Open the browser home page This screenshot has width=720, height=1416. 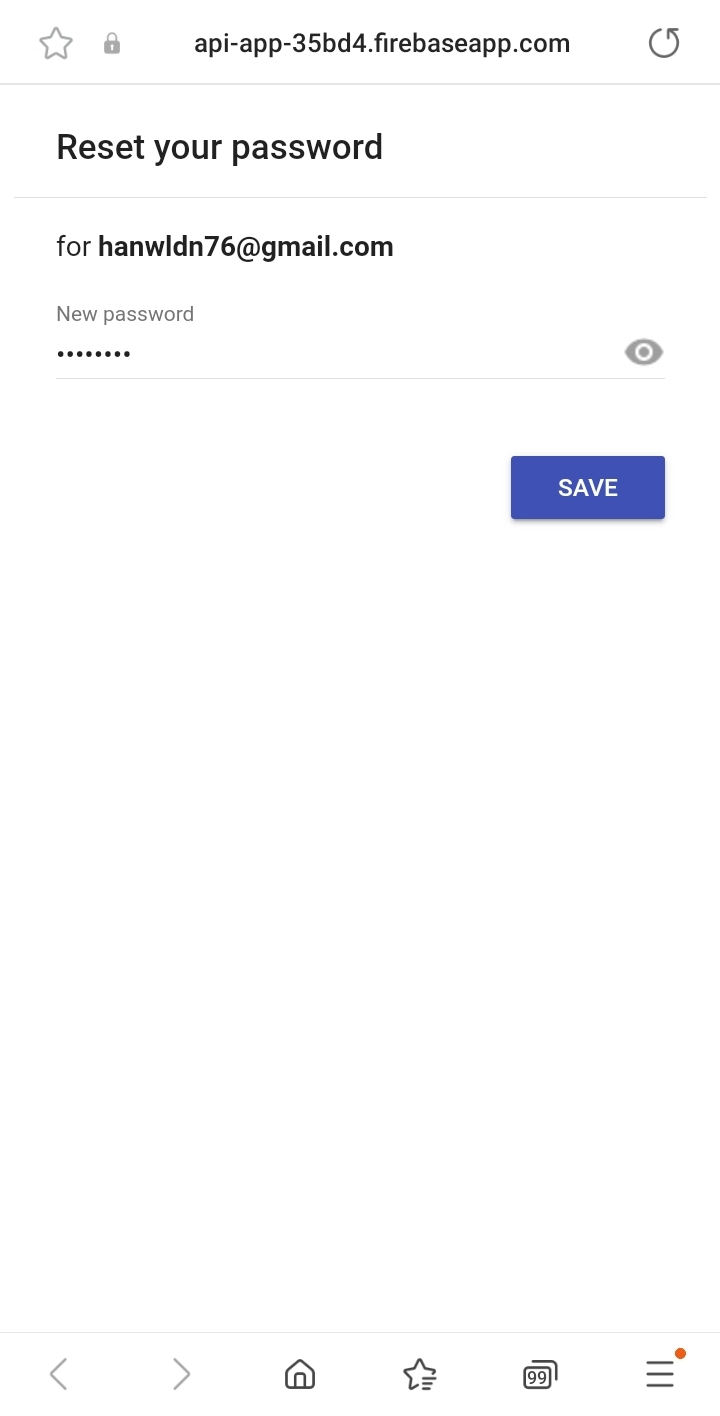coord(300,1374)
